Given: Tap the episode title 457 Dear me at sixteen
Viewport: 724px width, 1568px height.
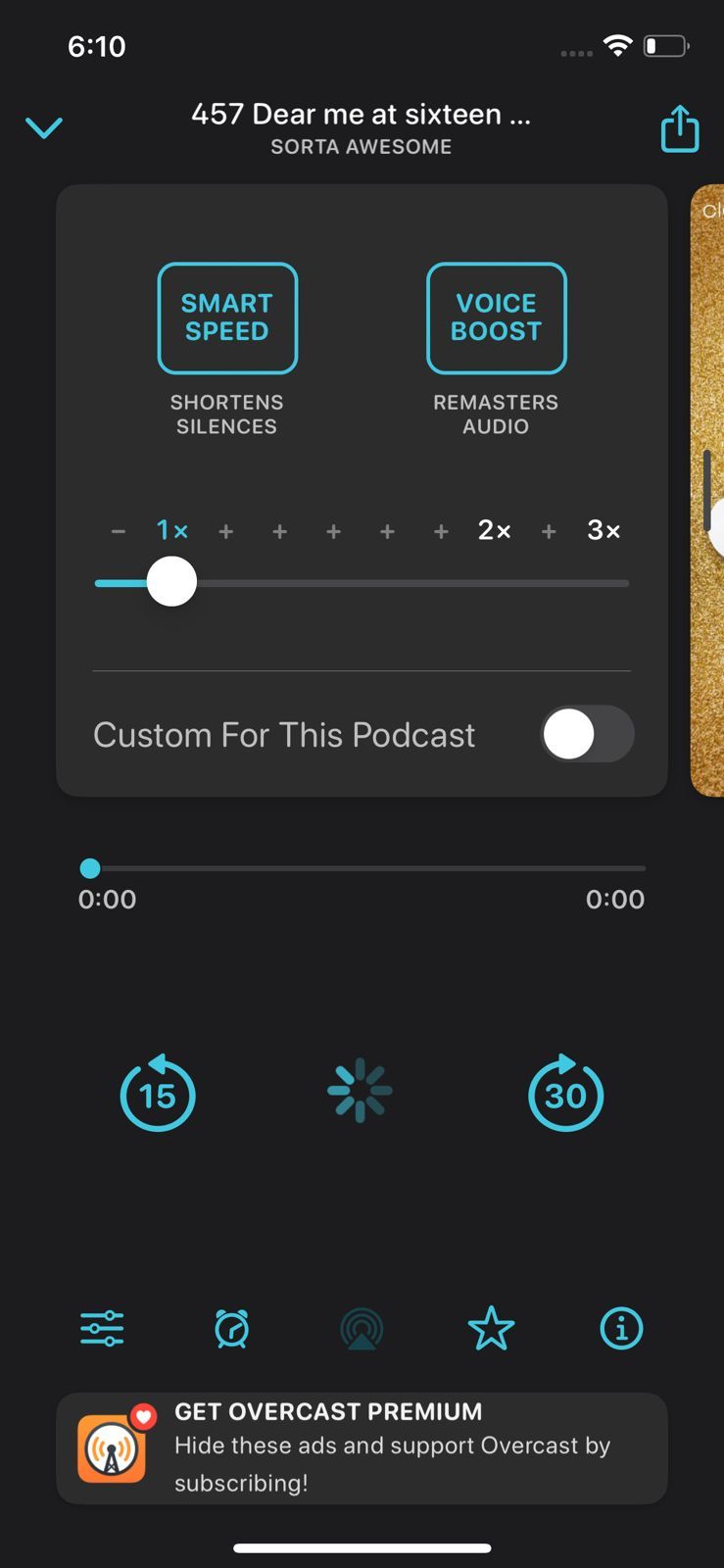Looking at the screenshot, I should 361,114.
